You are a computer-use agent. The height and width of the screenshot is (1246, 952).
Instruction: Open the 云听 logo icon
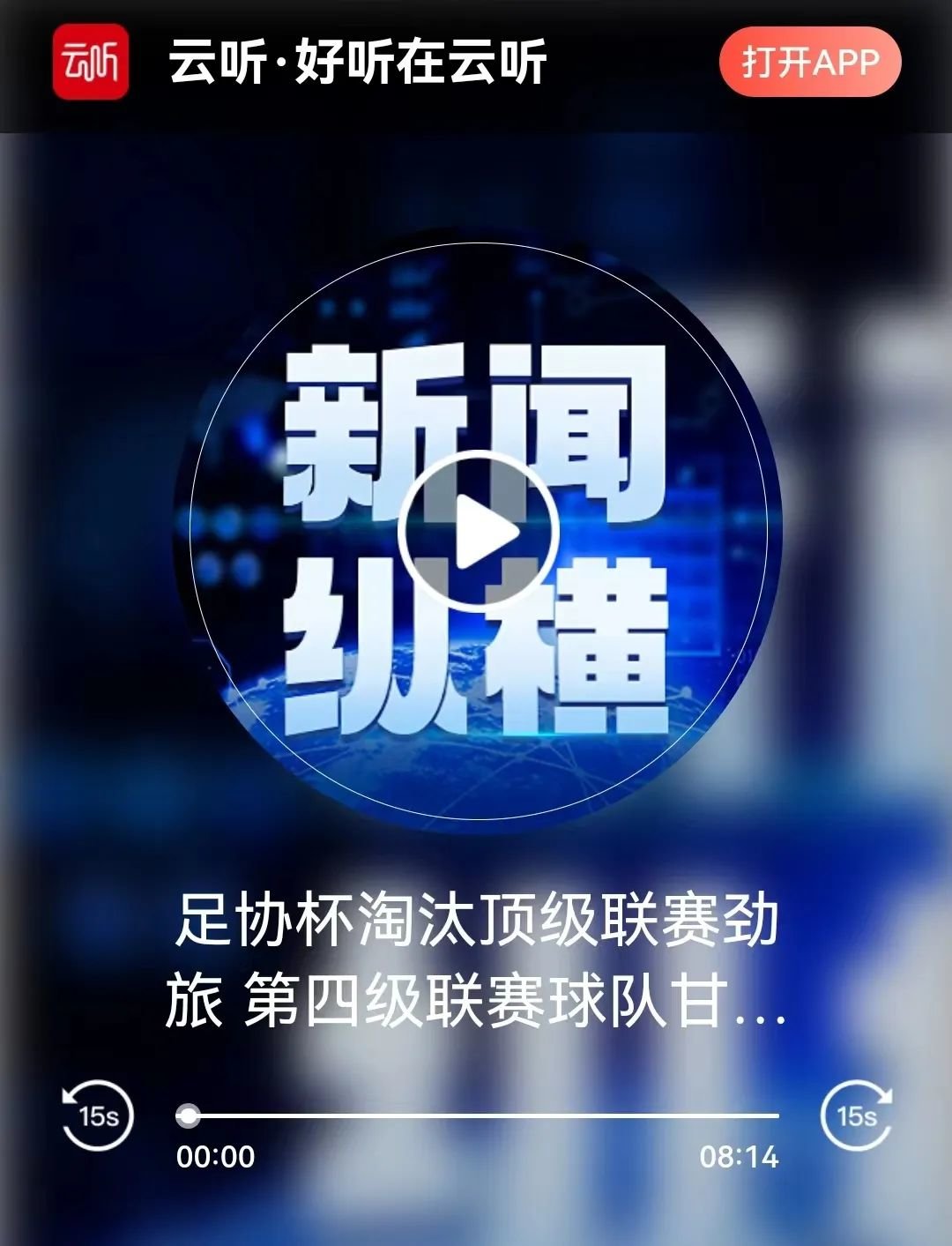tap(91, 62)
